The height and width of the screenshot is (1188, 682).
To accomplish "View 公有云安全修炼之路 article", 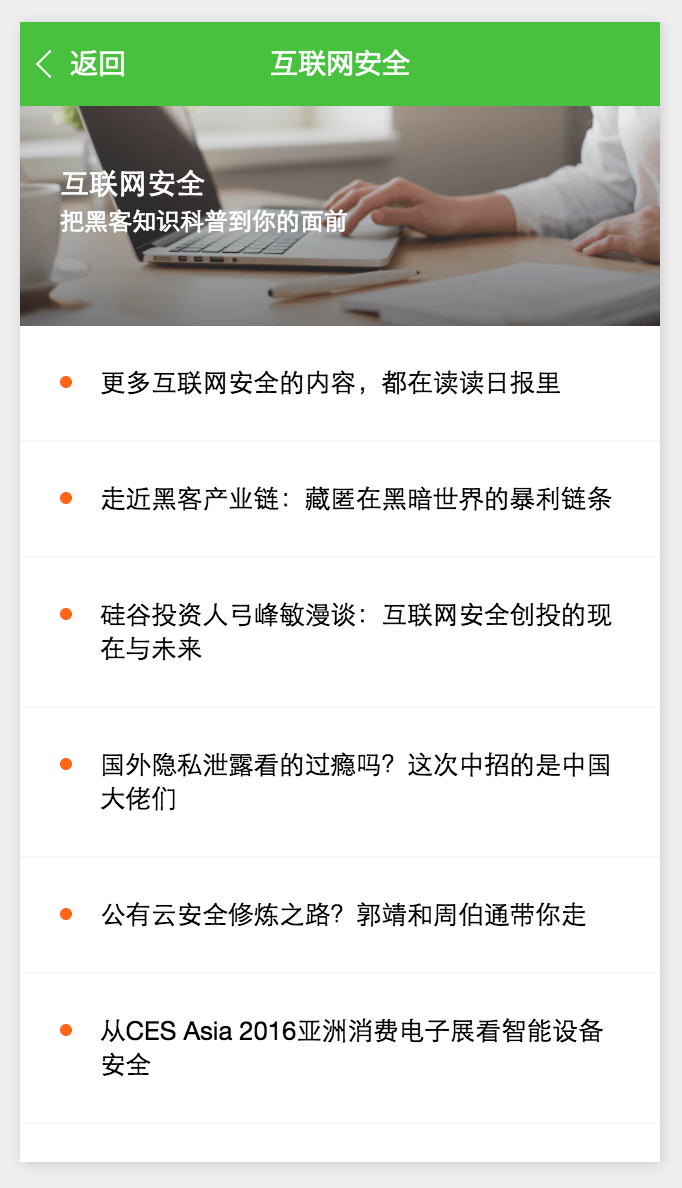I will 339,915.
